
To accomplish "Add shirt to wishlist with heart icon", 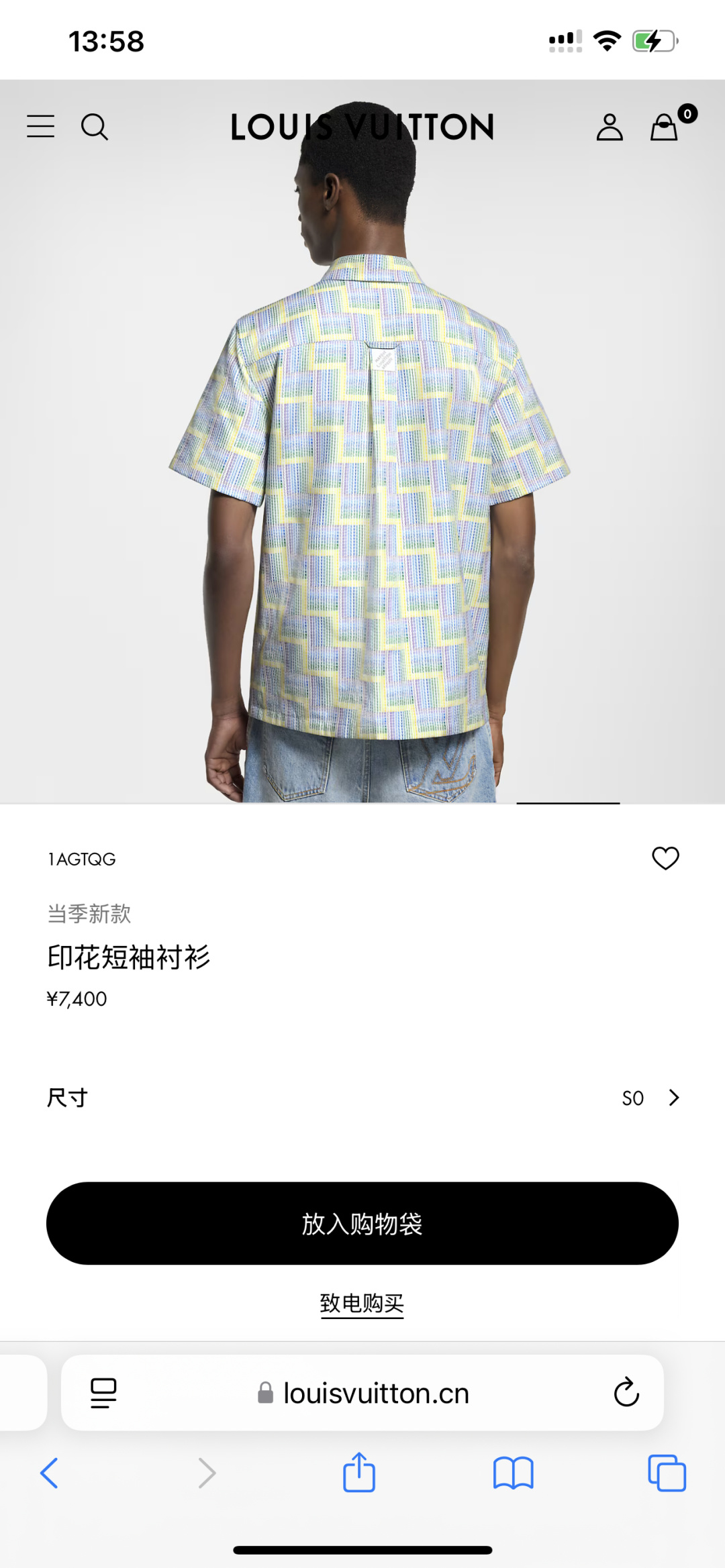I will (665, 858).
